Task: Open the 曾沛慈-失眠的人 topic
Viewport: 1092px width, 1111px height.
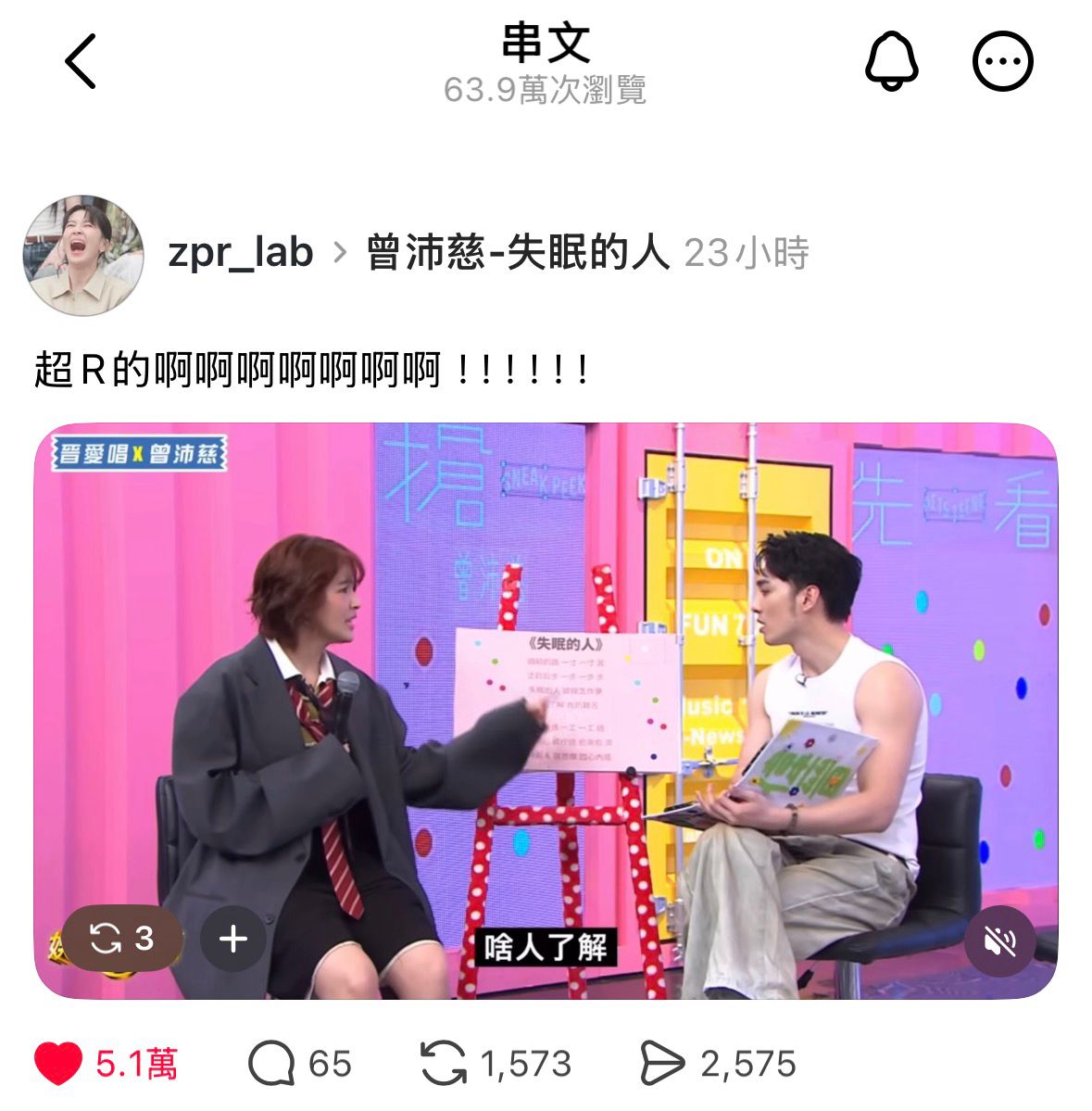Action: click(x=517, y=253)
